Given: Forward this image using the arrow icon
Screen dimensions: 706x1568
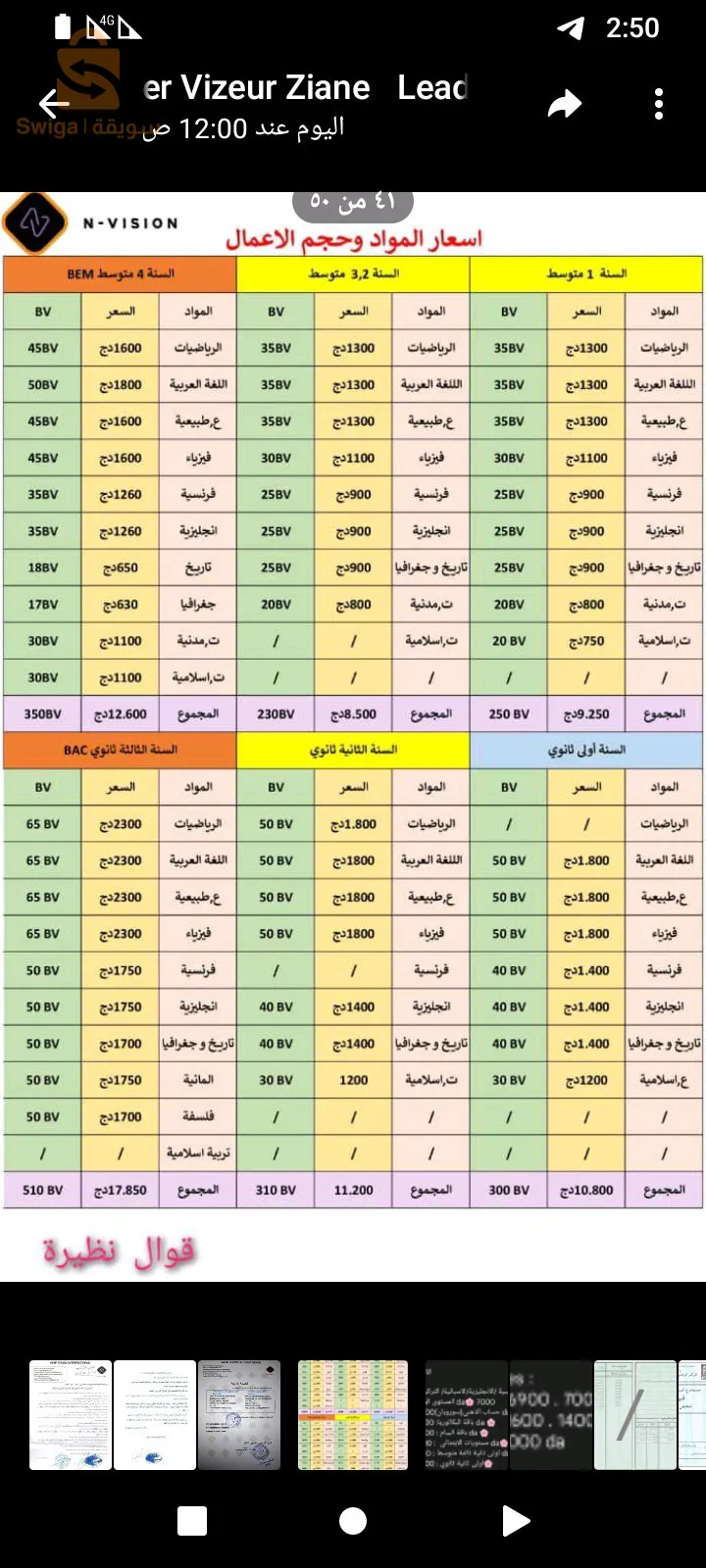Looking at the screenshot, I should (x=565, y=104).
